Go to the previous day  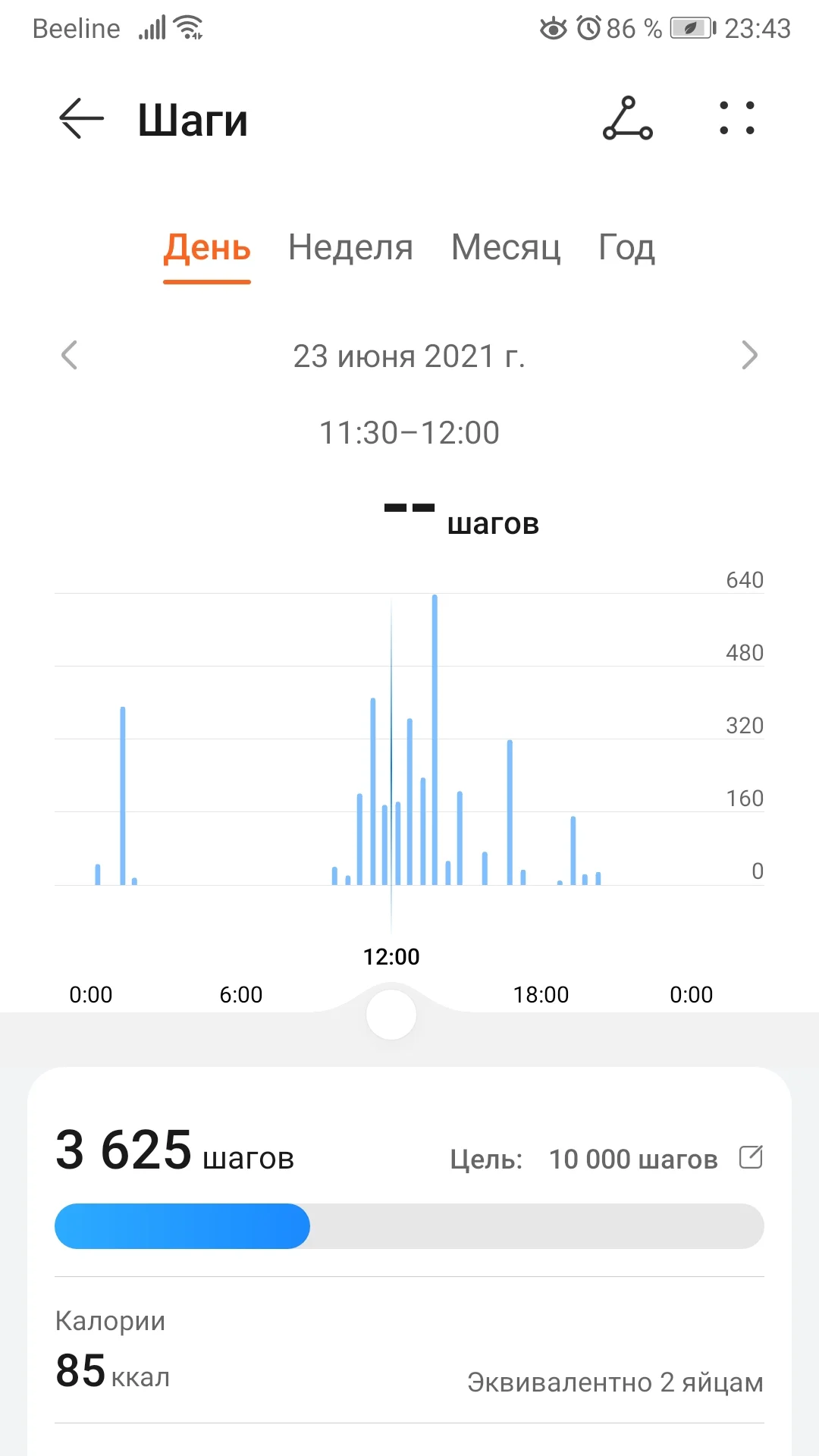click(70, 355)
